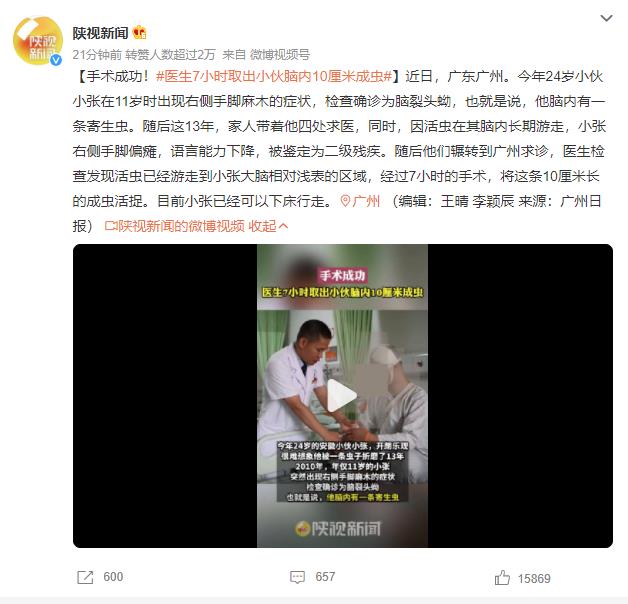
Task: Like the post with 15869 likes
Action: point(522,577)
